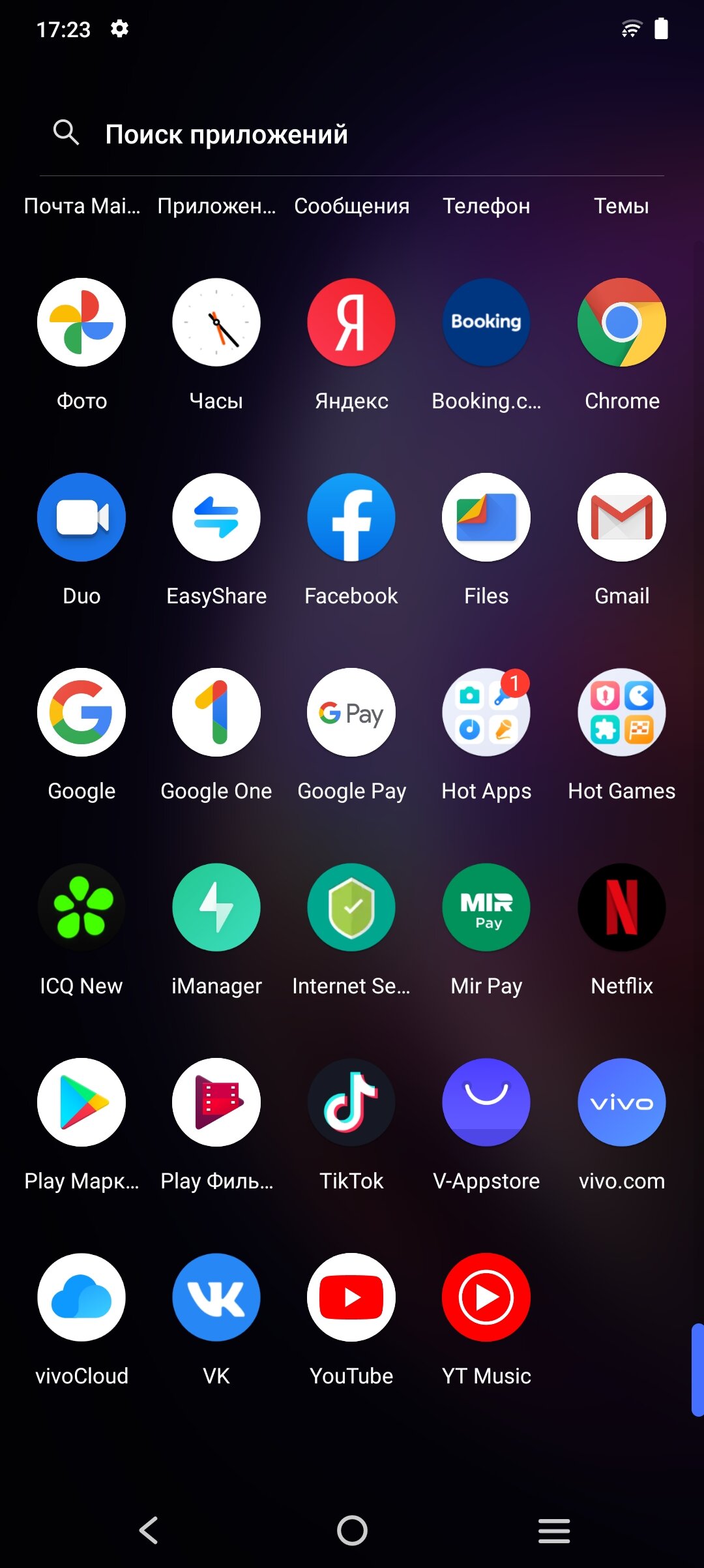The height and width of the screenshot is (1568, 704).
Task: Tap the Поиск приложений search field
Action: coord(352,134)
